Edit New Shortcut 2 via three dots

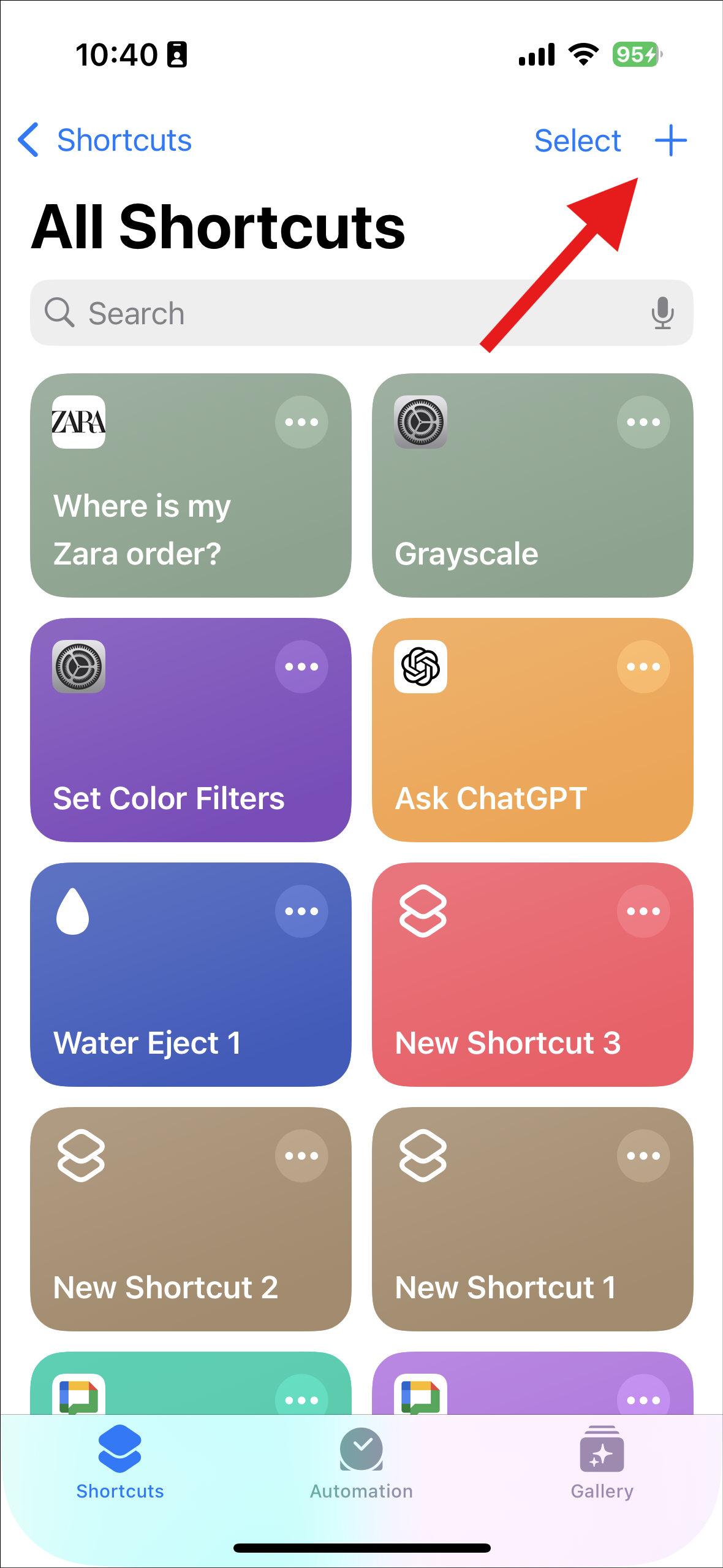pos(301,1155)
